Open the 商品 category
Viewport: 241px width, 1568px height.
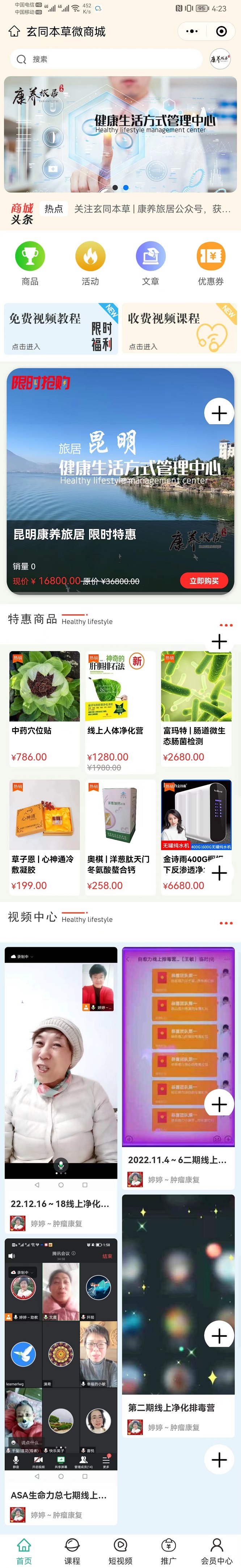click(30, 263)
